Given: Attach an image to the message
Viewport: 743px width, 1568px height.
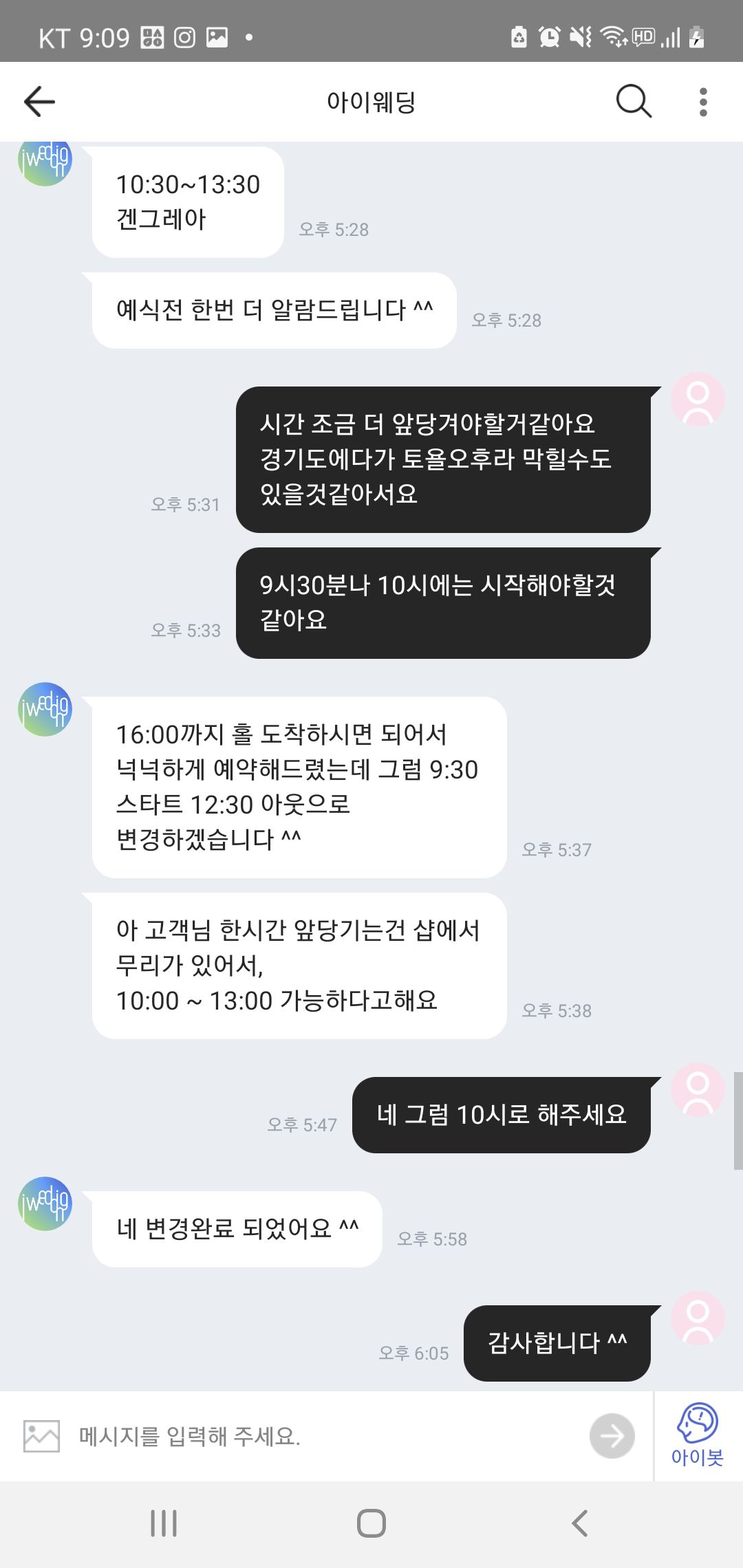Looking at the screenshot, I should click(41, 1436).
